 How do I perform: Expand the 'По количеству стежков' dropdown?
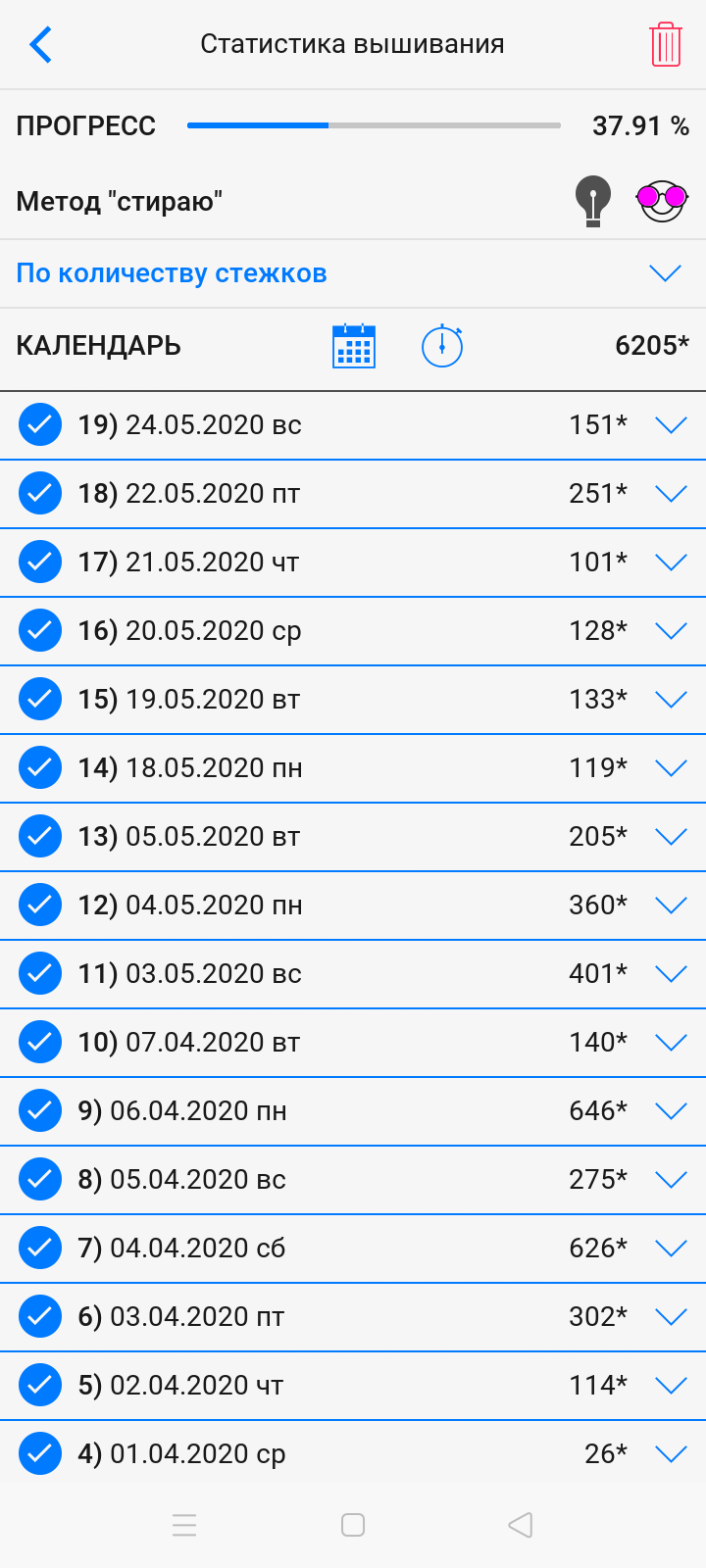pos(665,273)
